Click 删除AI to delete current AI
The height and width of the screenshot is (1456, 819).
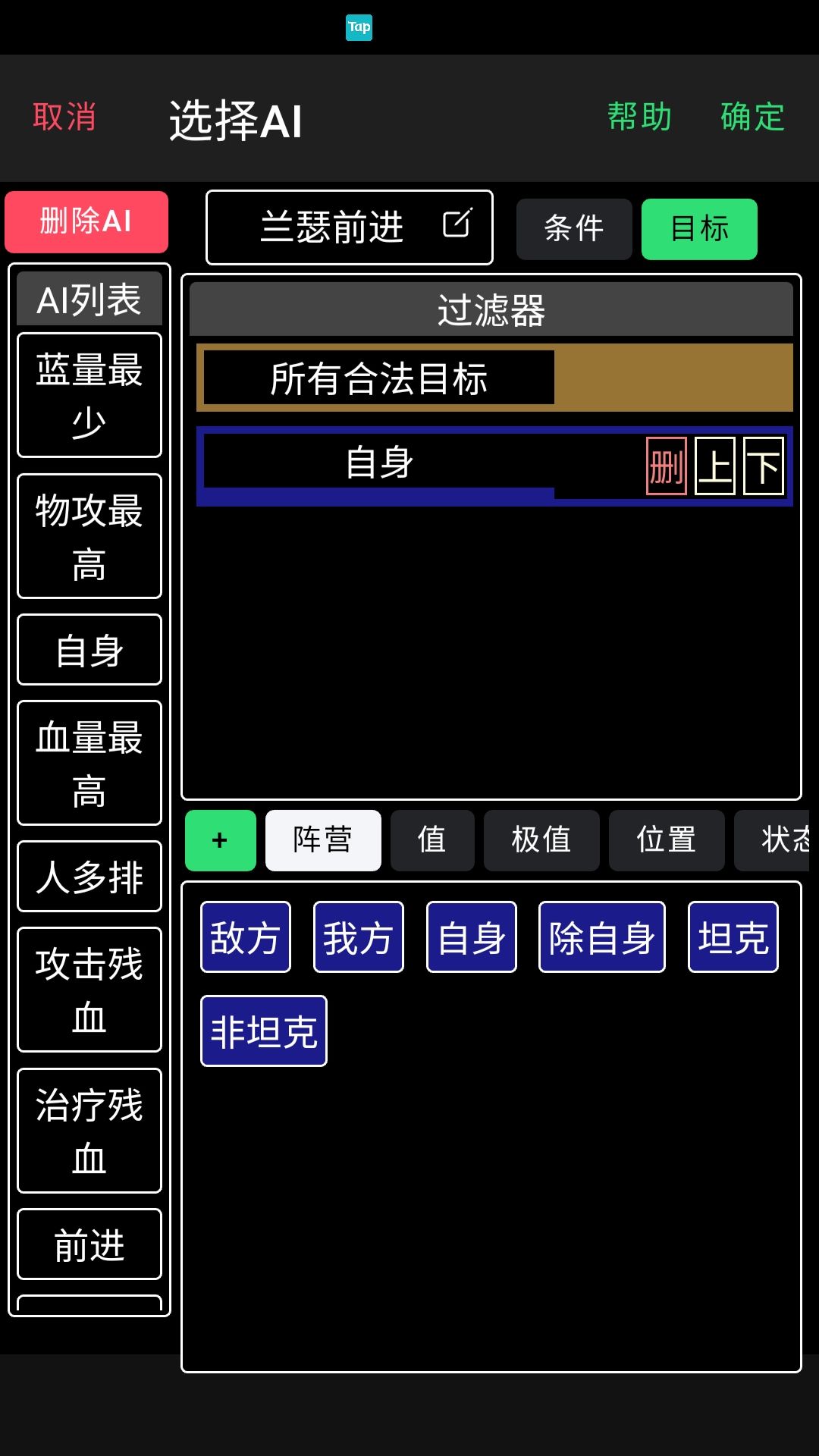[86, 221]
